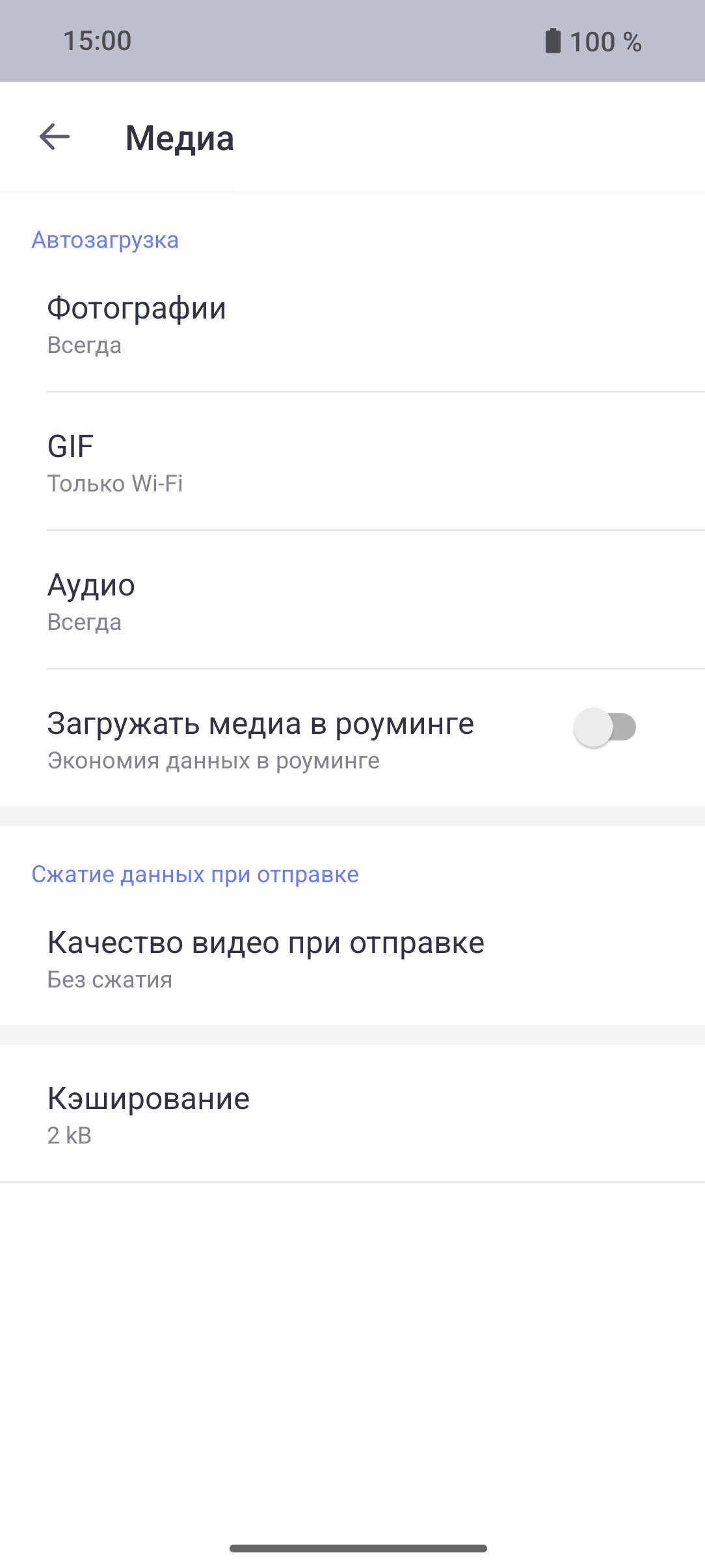Go back using the arrow icon
The height and width of the screenshot is (1568, 705).
pos(55,137)
